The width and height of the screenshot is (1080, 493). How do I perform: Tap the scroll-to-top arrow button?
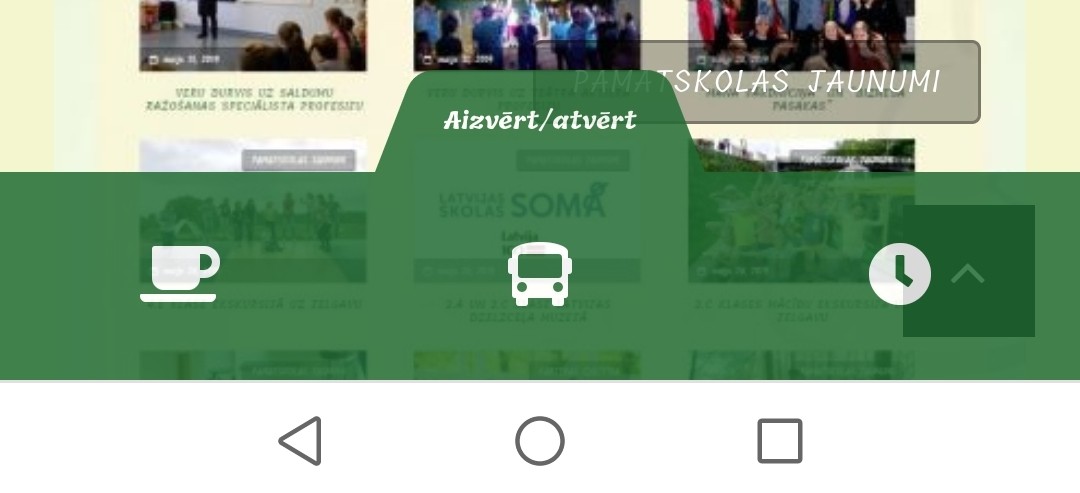click(x=968, y=272)
